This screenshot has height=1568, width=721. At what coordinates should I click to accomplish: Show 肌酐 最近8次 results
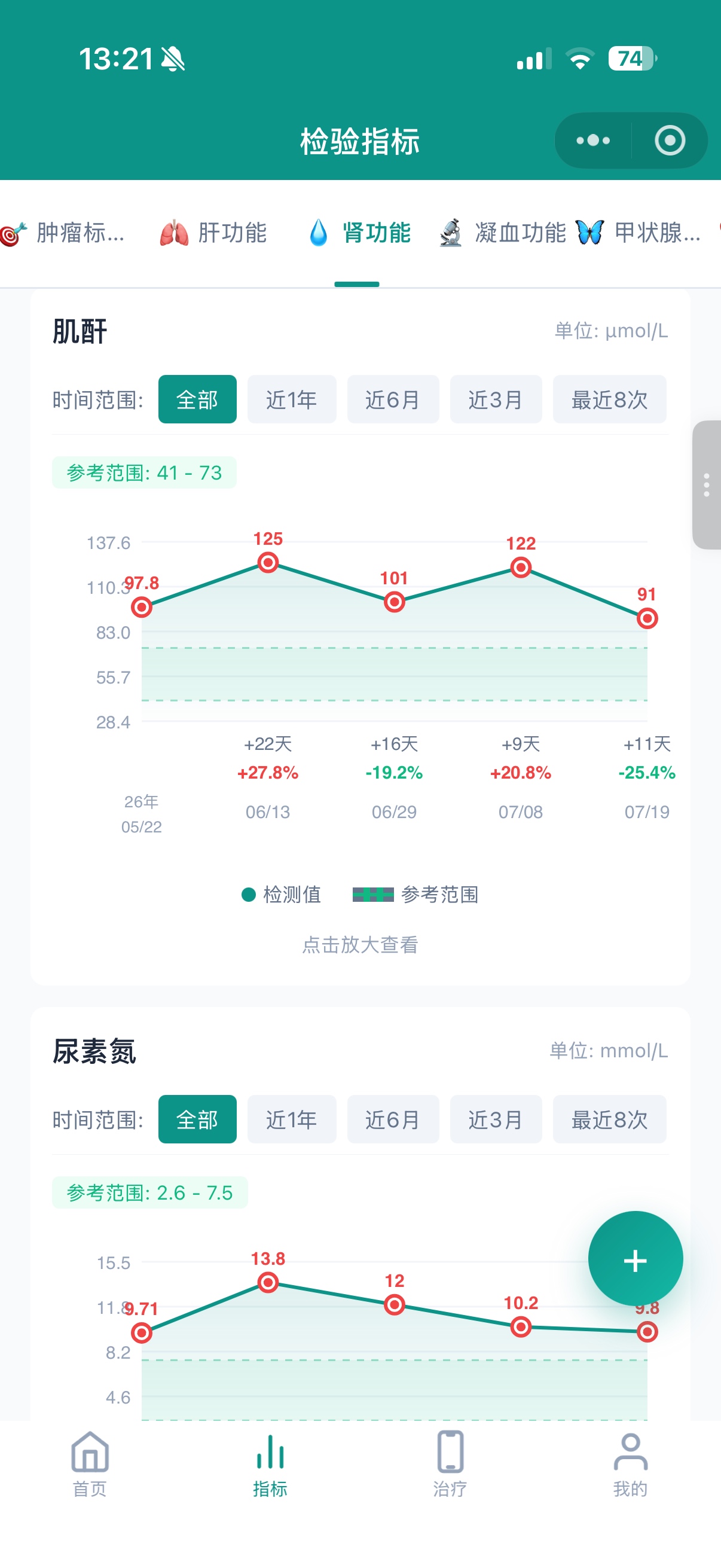609,399
